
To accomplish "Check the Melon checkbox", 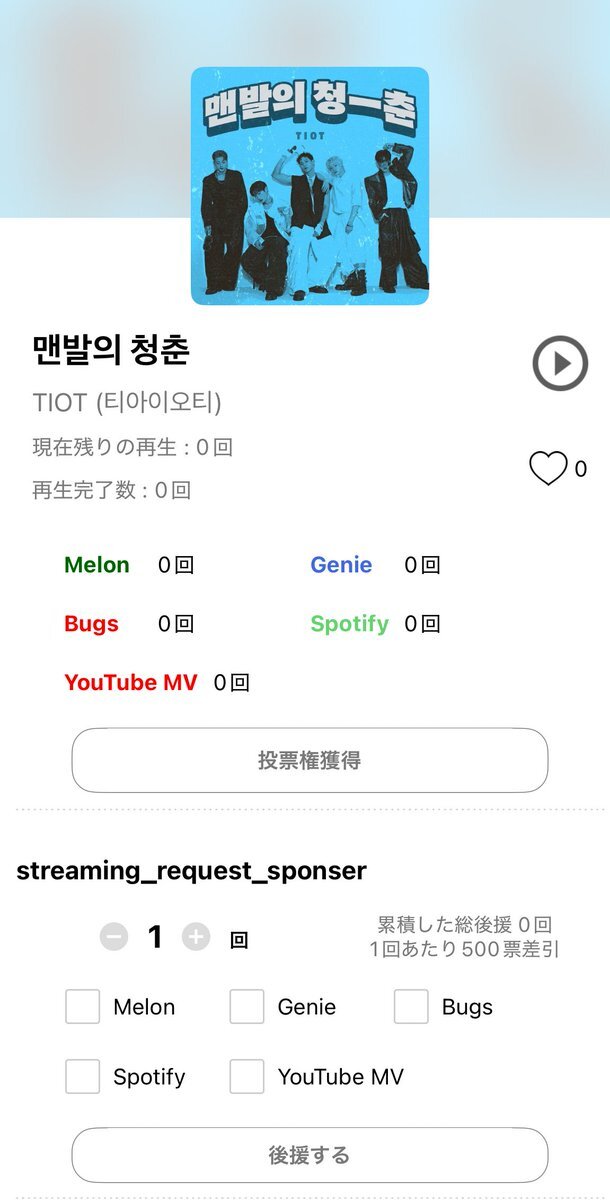I will coord(83,1007).
